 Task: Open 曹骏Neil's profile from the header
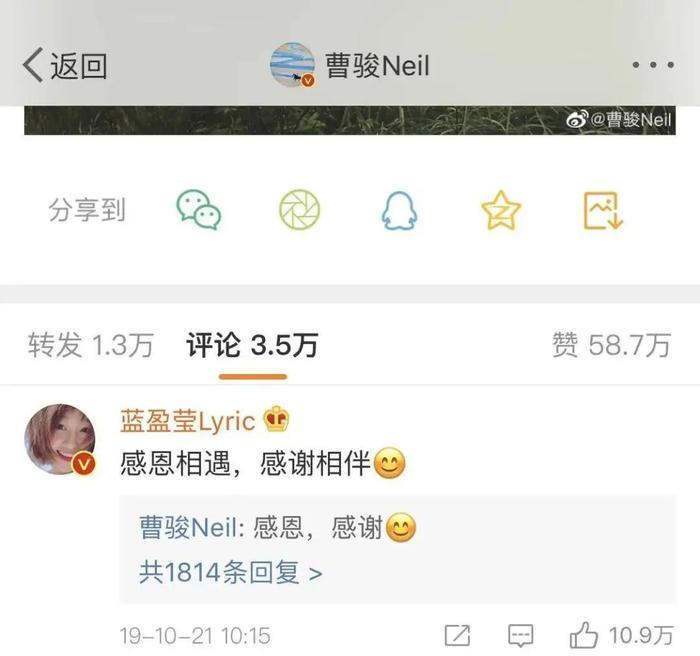tap(350, 66)
